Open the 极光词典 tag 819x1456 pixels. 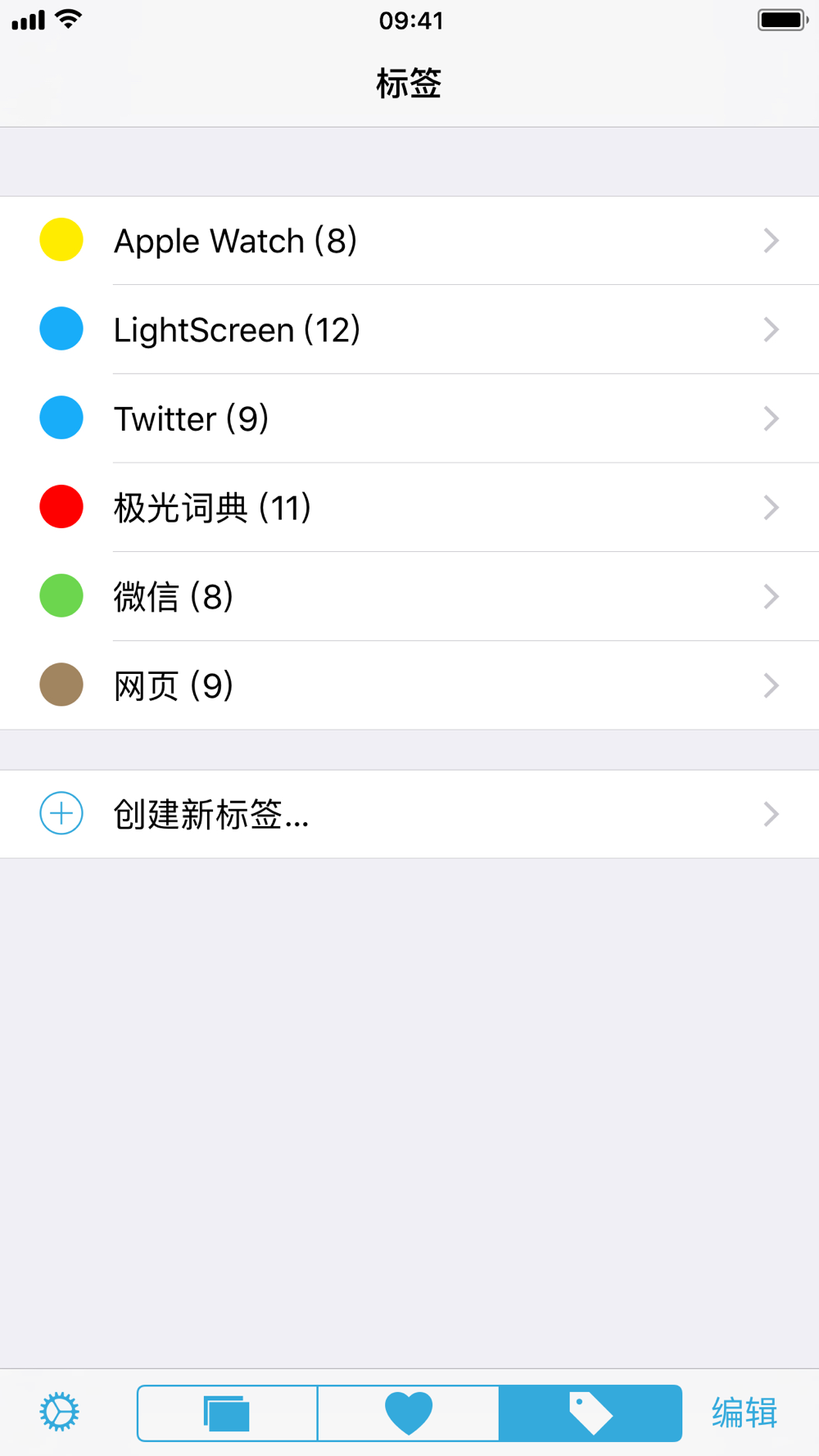tap(409, 507)
